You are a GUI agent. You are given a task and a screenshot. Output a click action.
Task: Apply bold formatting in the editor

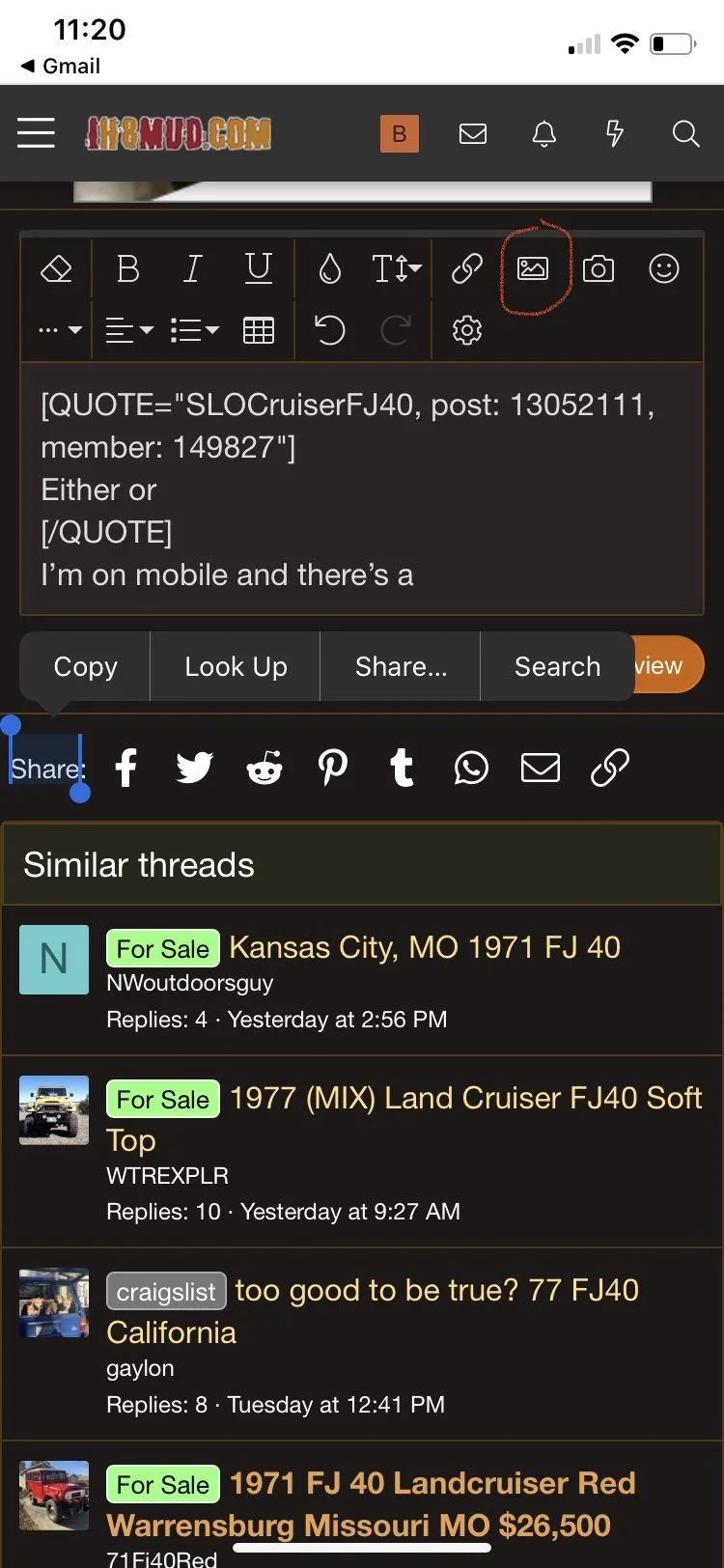click(x=127, y=268)
